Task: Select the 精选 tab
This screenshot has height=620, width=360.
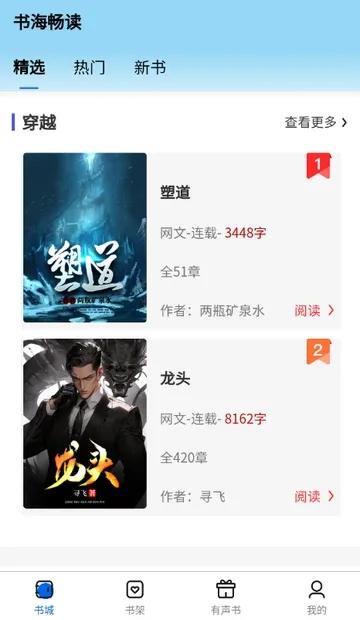Action: pyautogui.click(x=29, y=68)
